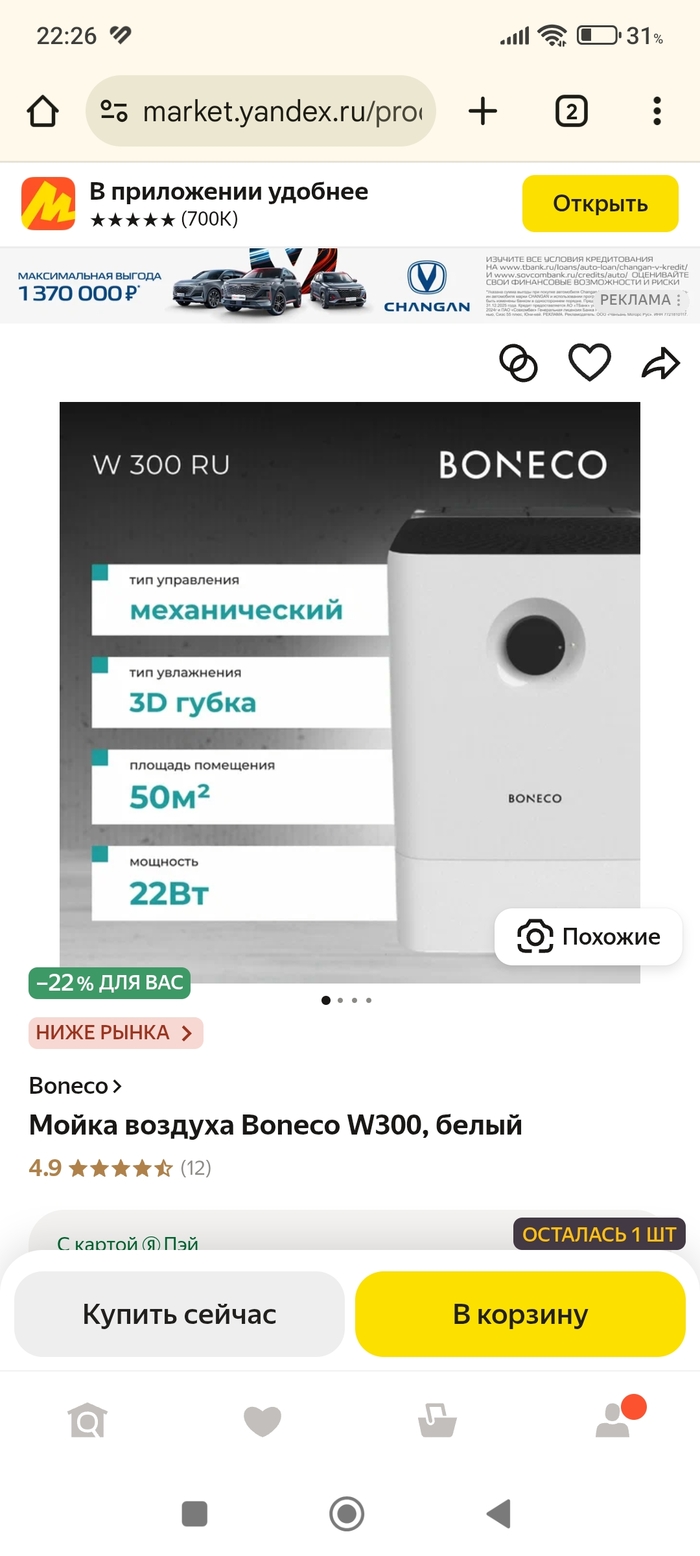The height and width of the screenshot is (1556, 700).
Task: Go to the browser home page
Action: pos(43,111)
